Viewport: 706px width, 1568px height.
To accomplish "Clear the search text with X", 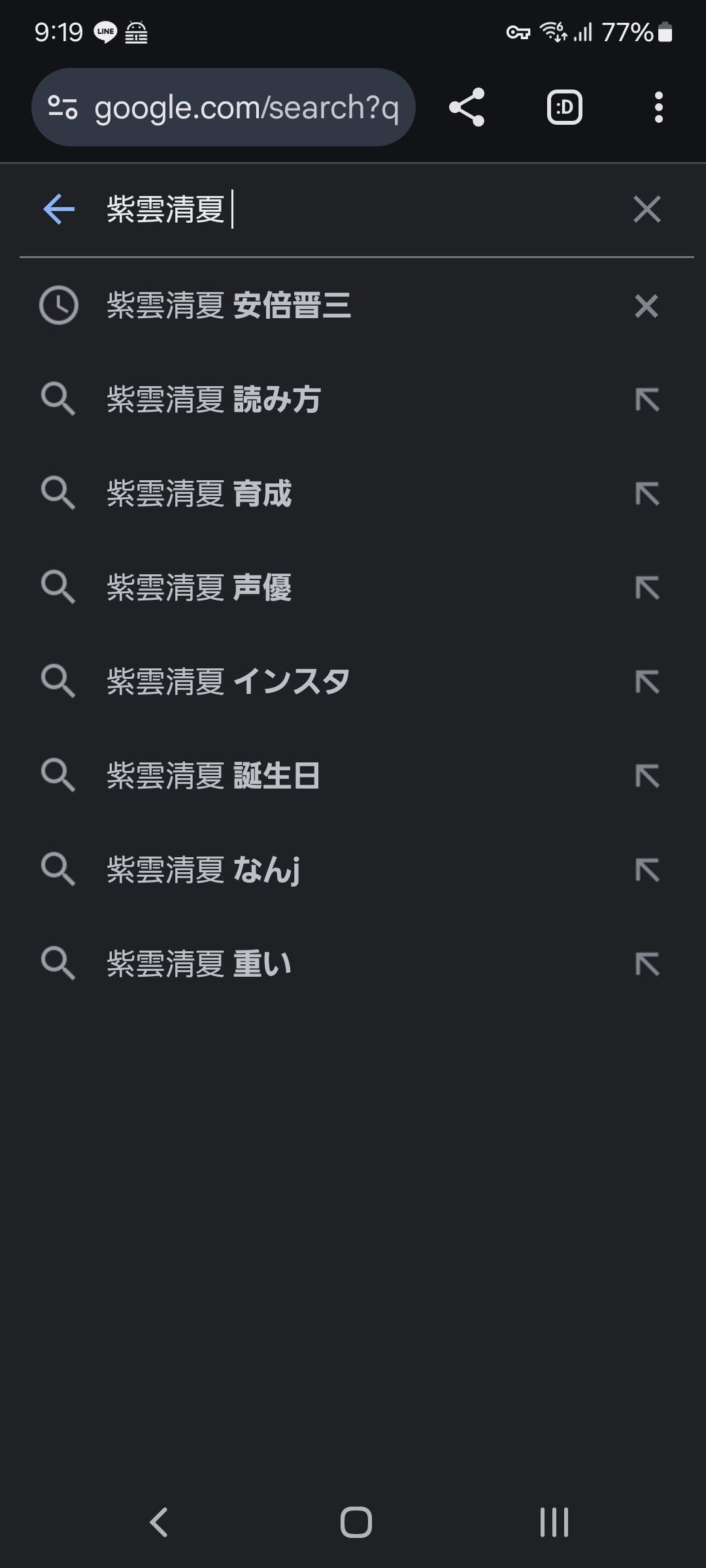I will point(647,209).
